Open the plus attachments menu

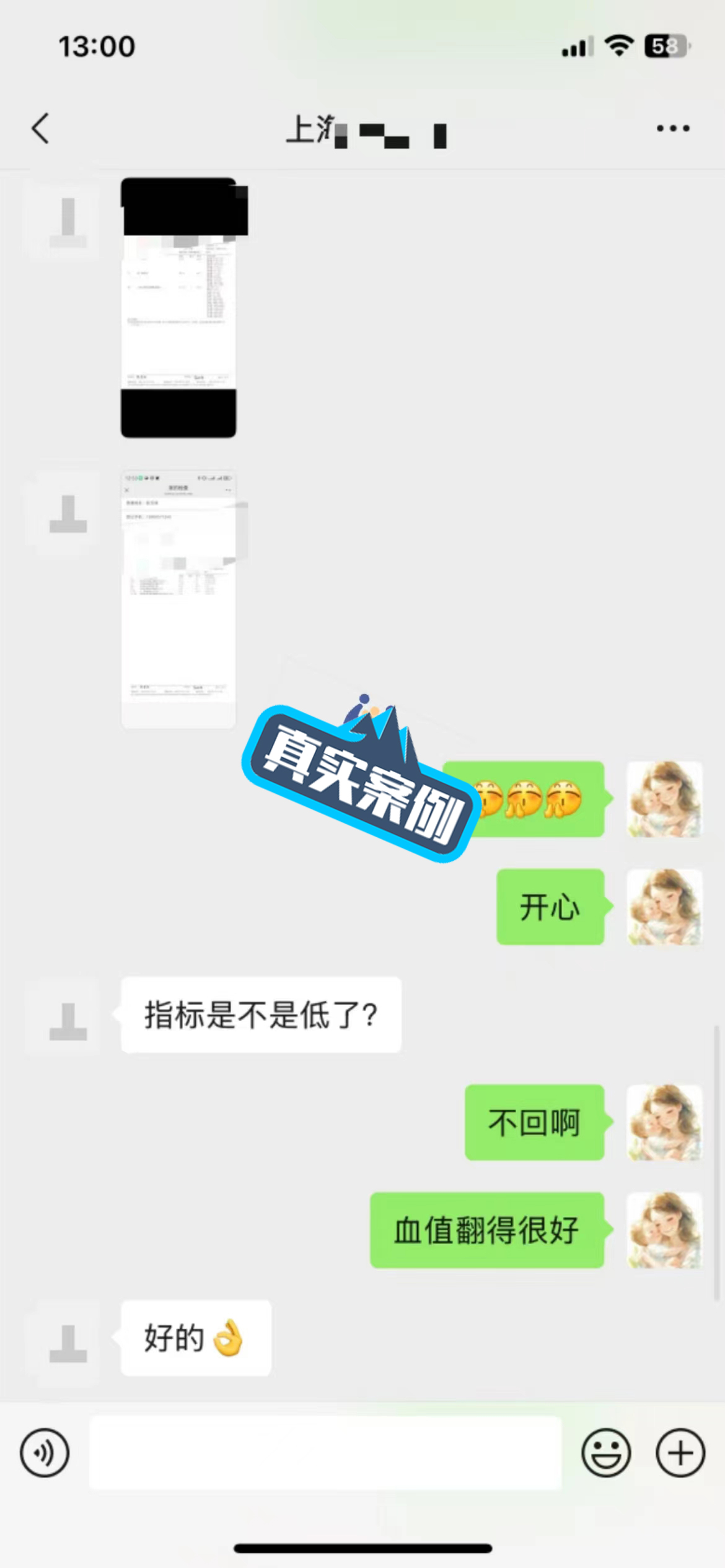pyautogui.click(x=680, y=1453)
